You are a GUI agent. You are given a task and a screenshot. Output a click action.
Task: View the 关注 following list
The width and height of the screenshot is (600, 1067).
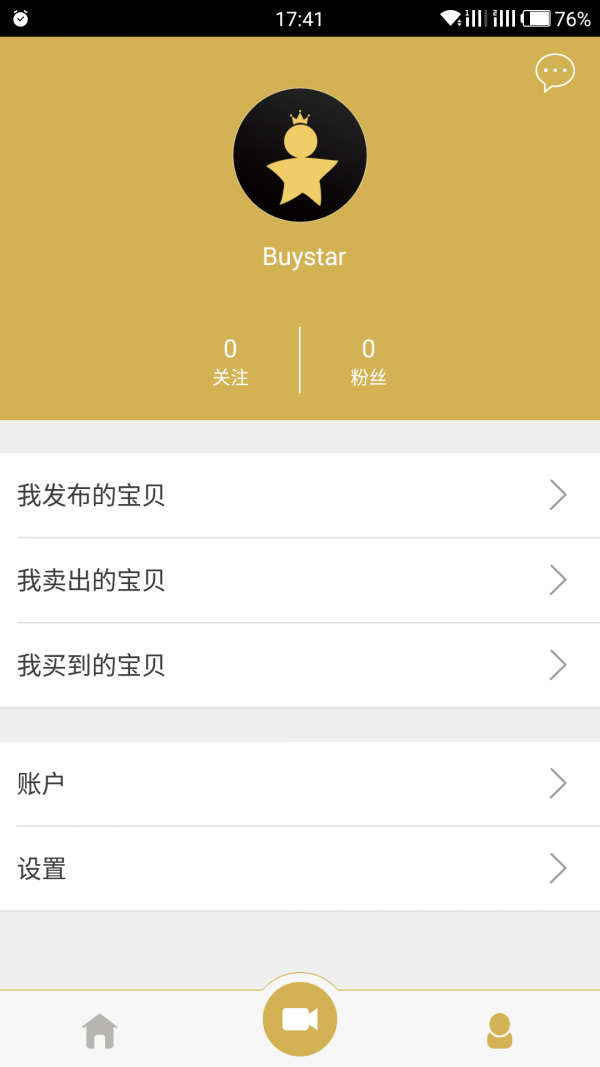tap(230, 361)
